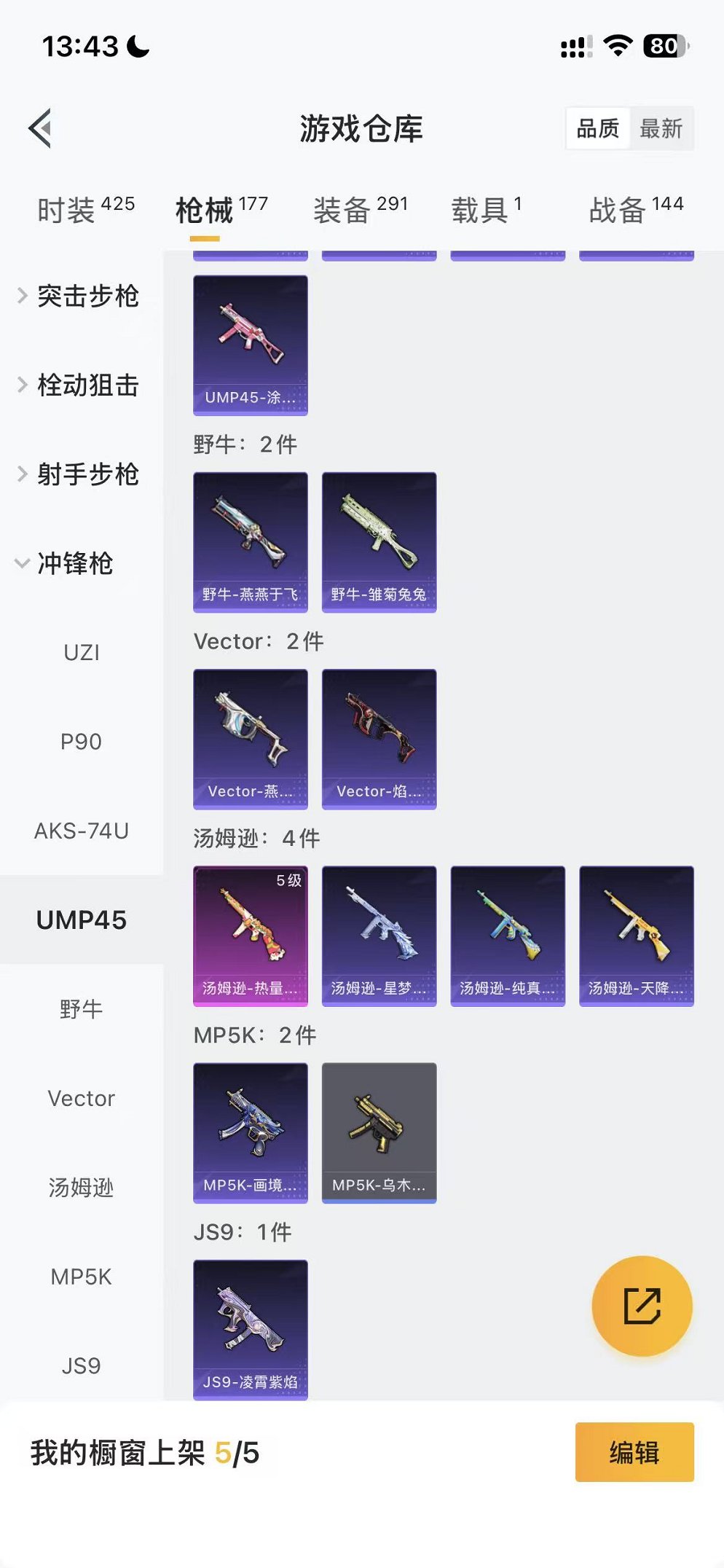Sort items by 最新

tap(661, 129)
